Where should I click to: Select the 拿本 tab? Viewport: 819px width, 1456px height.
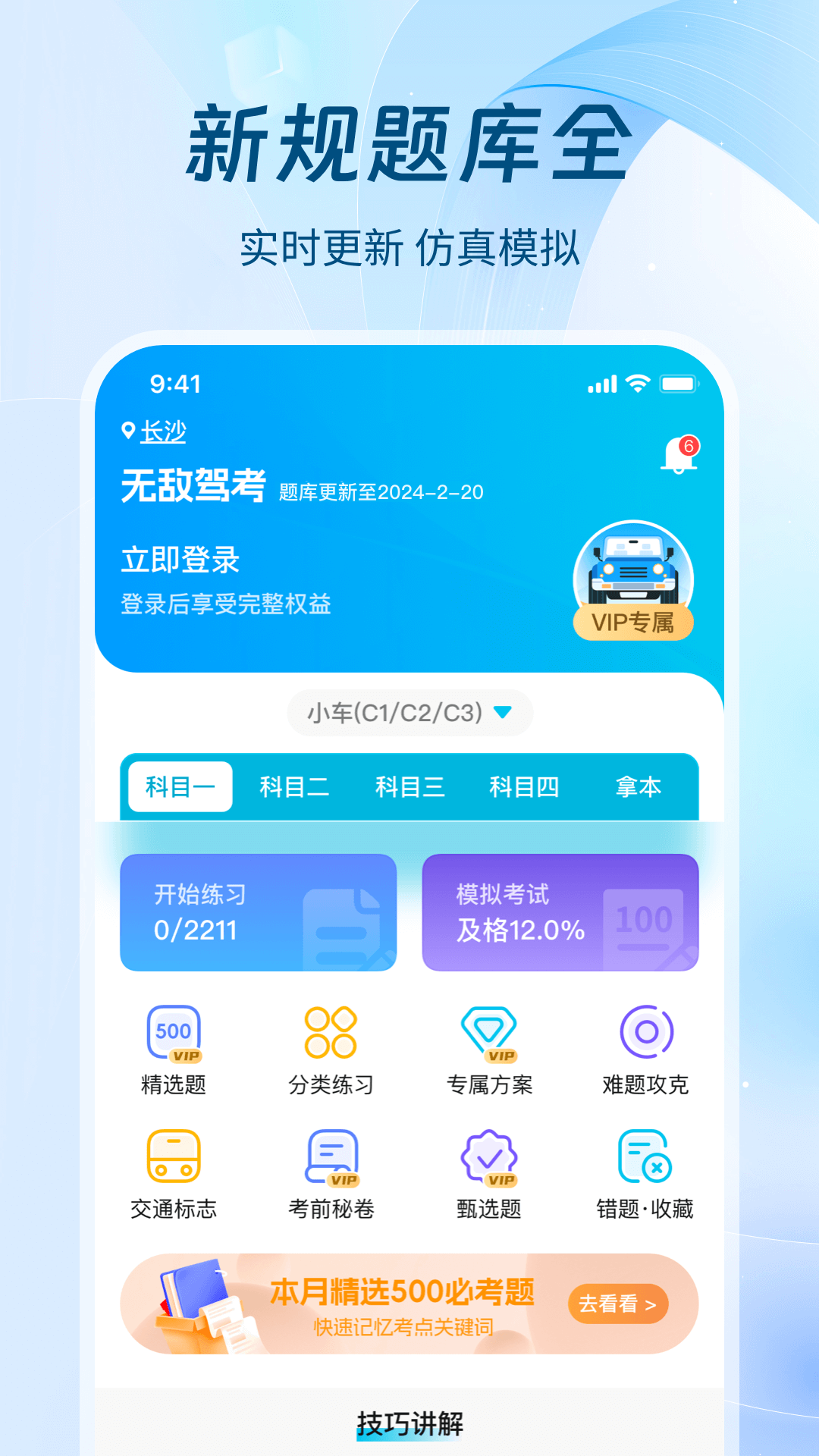[639, 787]
